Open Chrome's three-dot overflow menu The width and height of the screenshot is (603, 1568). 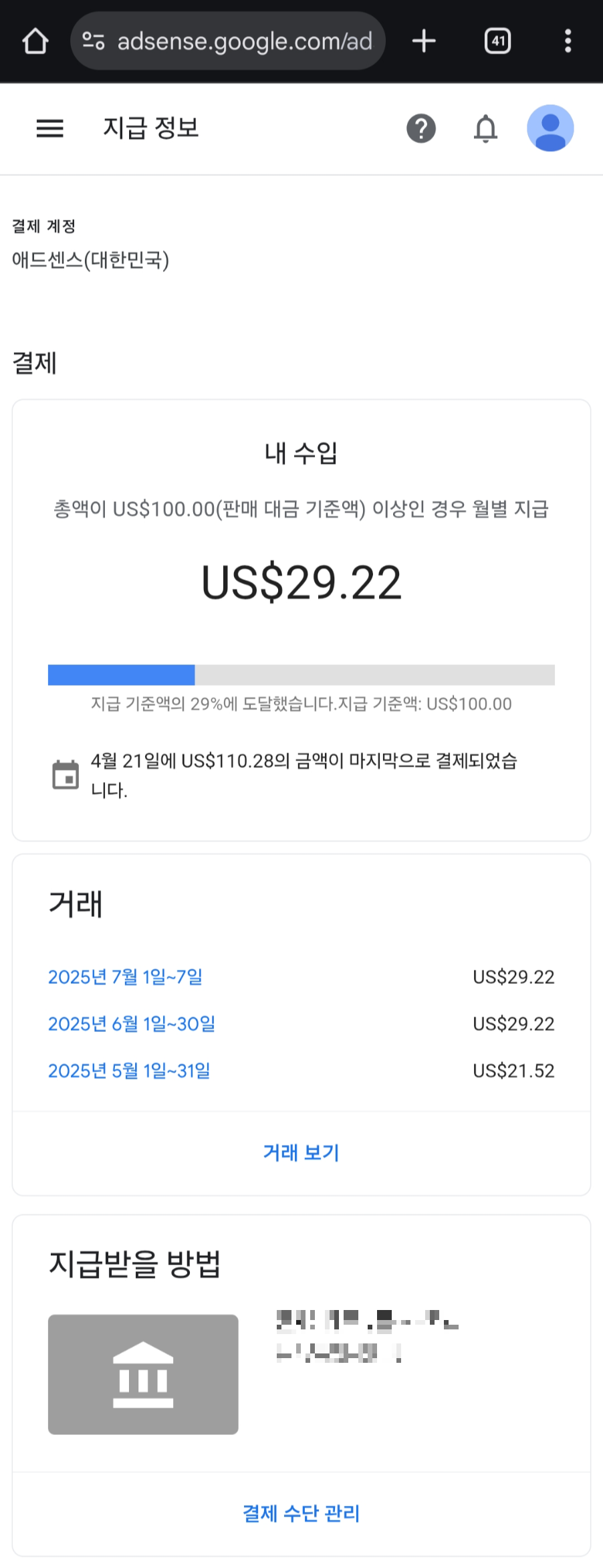(568, 41)
